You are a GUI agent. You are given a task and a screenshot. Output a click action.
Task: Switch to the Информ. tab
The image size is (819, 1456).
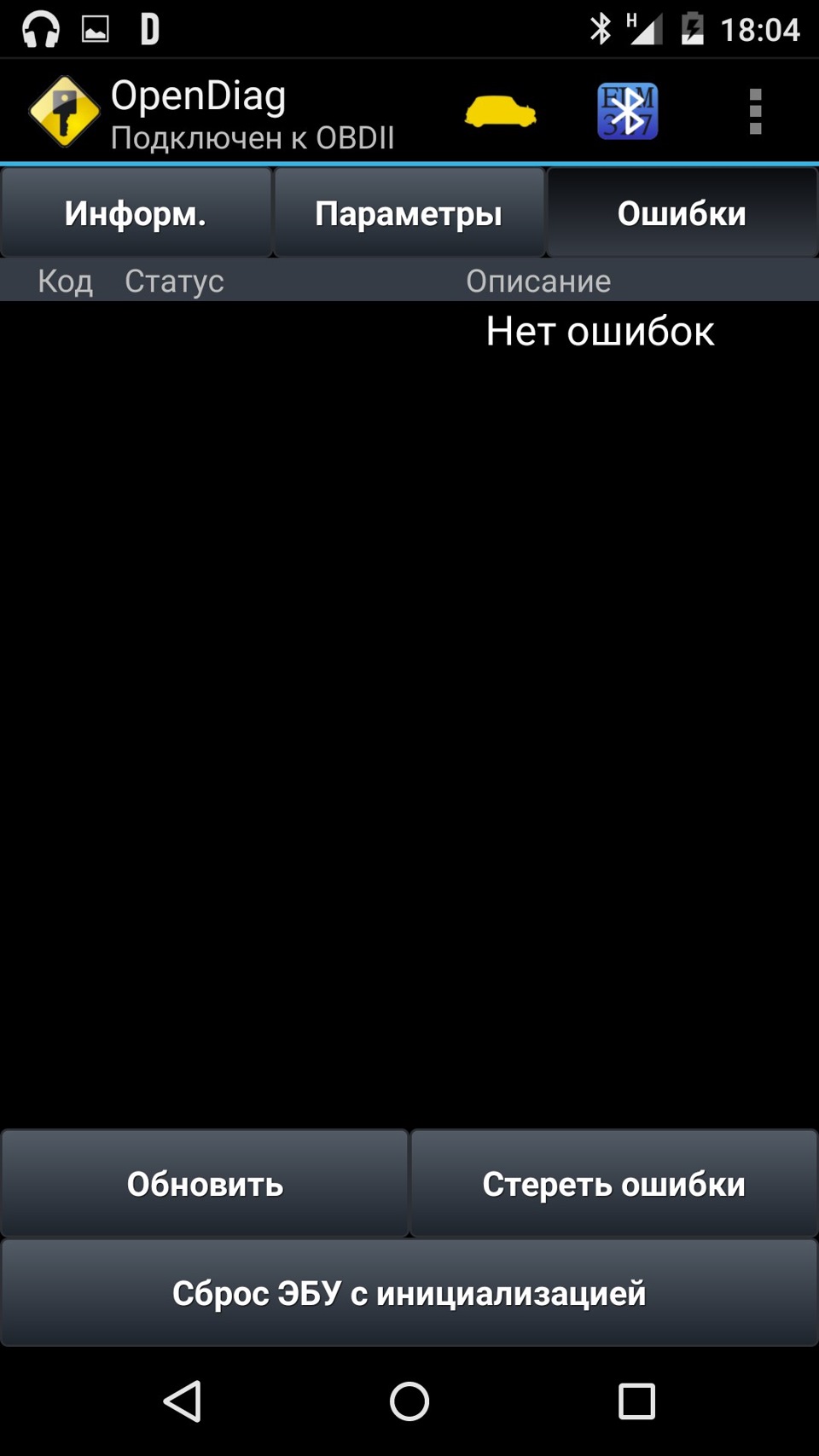(x=136, y=213)
